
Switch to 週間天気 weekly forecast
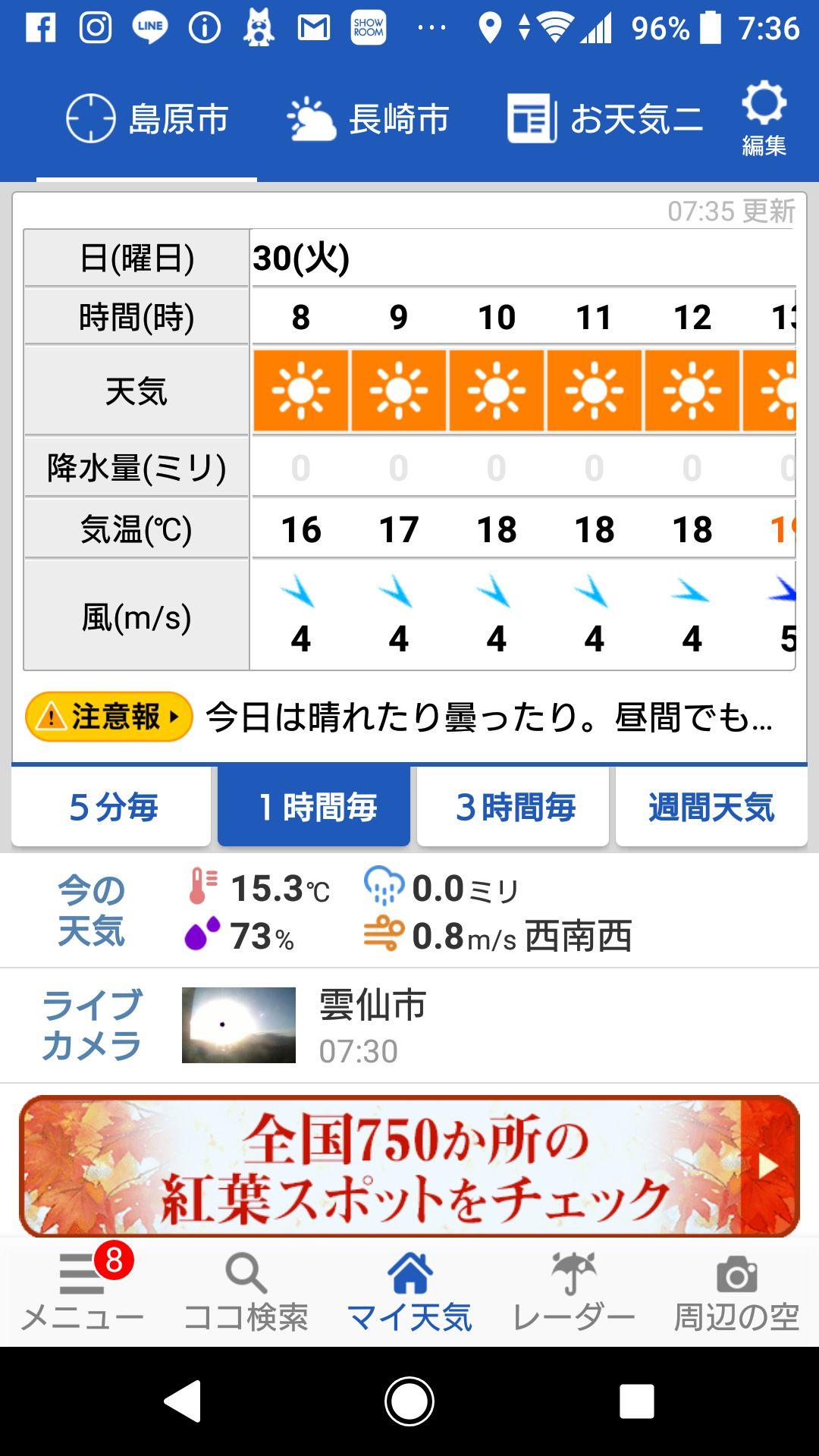711,807
